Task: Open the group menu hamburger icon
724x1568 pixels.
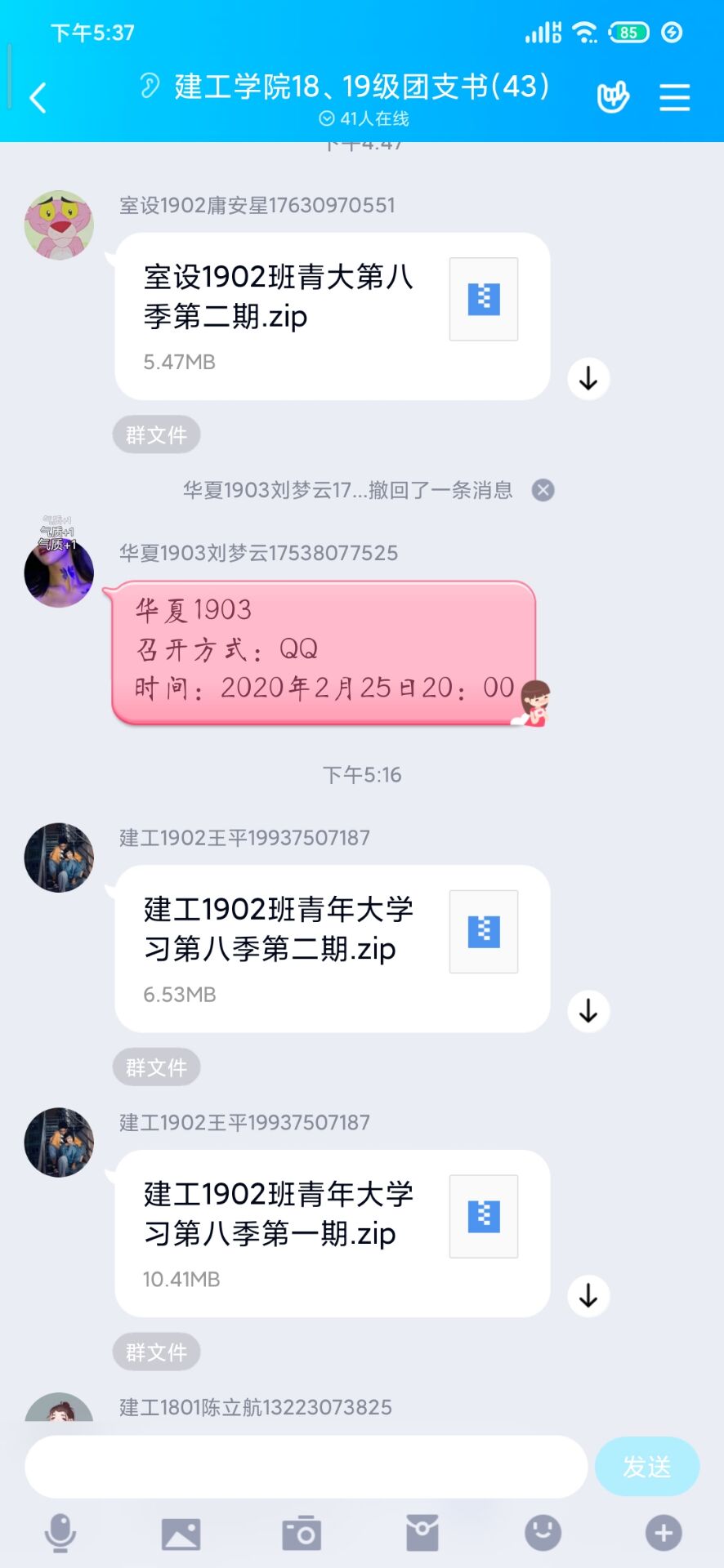Action: click(x=674, y=98)
